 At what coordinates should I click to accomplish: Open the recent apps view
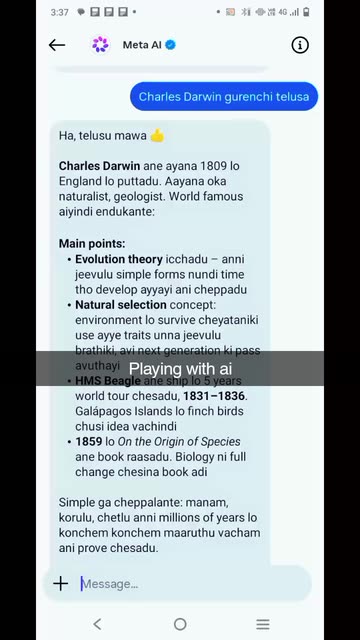point(263,624)
